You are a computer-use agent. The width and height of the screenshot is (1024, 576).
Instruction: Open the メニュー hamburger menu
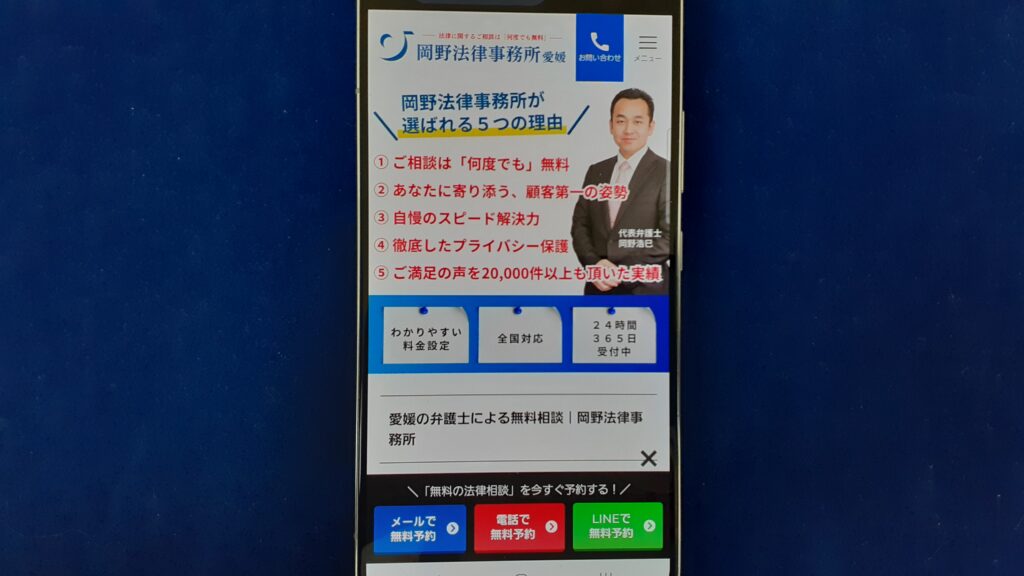click(648, 47)
